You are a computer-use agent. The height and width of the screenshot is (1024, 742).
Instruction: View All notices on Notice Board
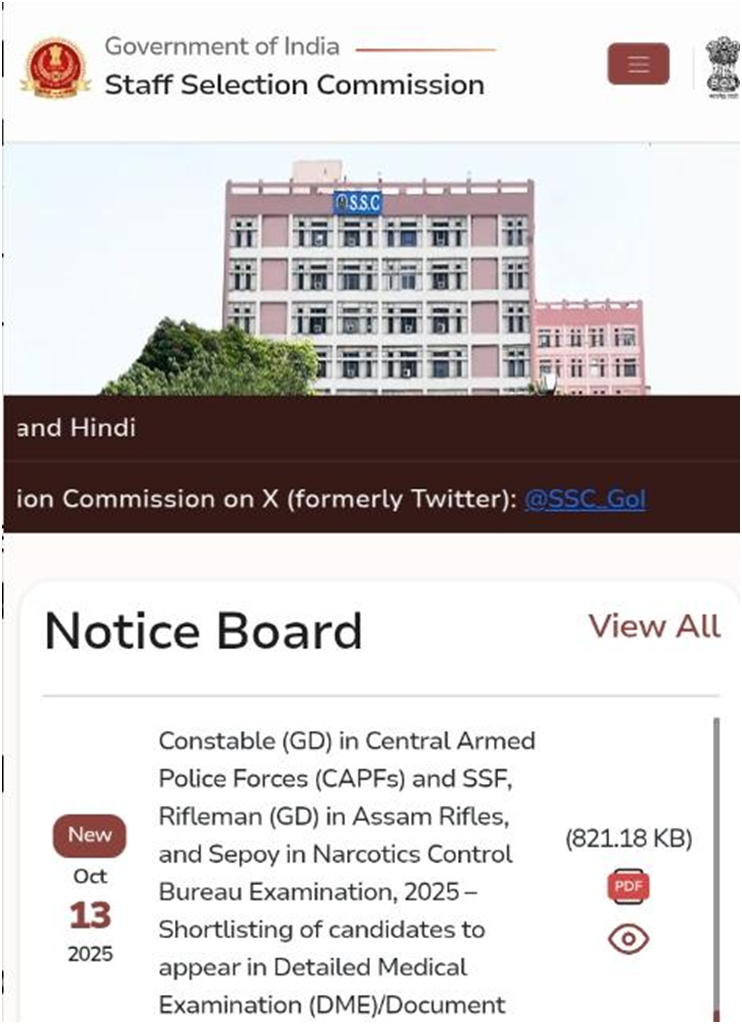pyautogui.click(x=654, y=626)
